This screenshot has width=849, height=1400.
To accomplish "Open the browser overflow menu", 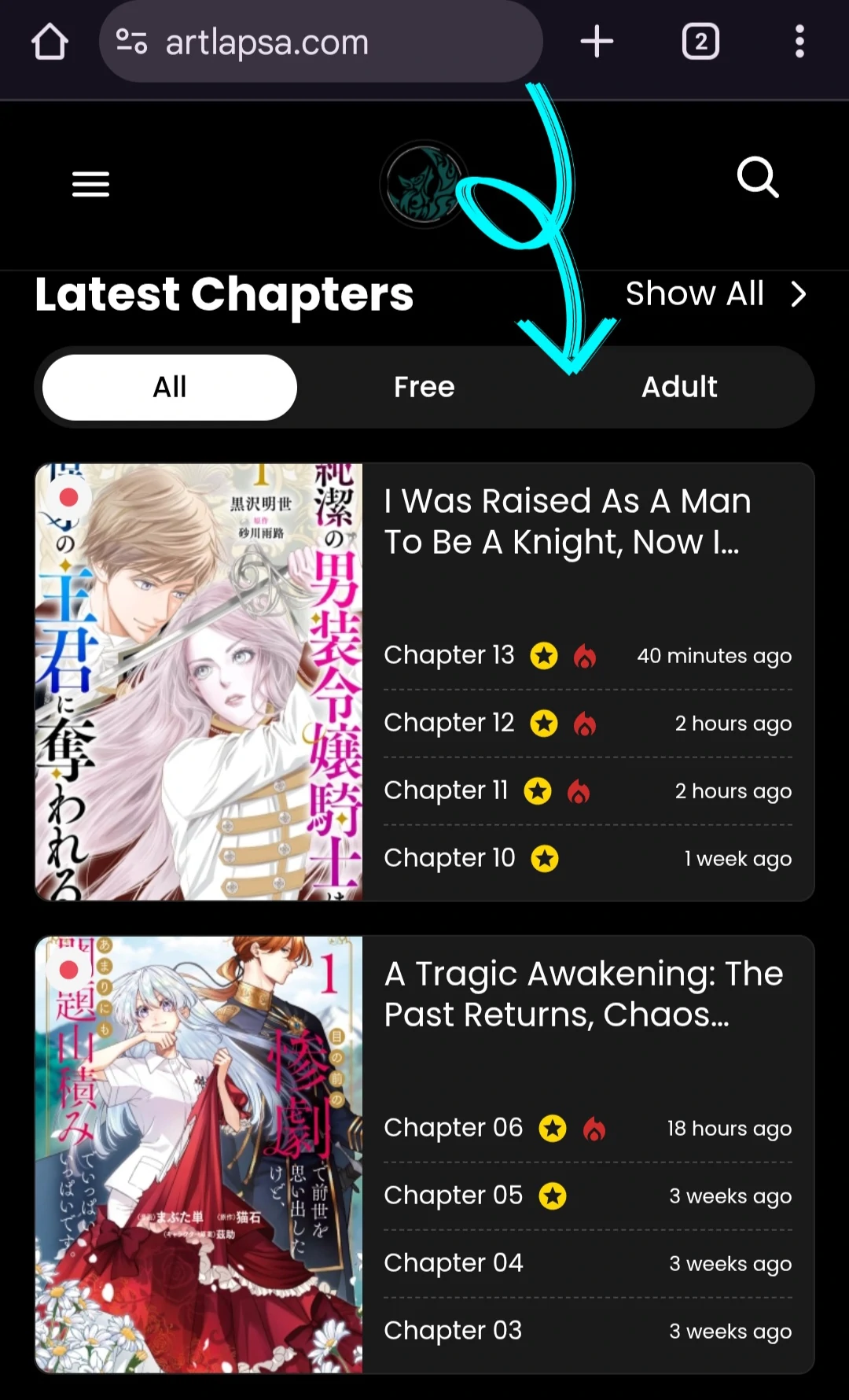I will pos(799,42).
